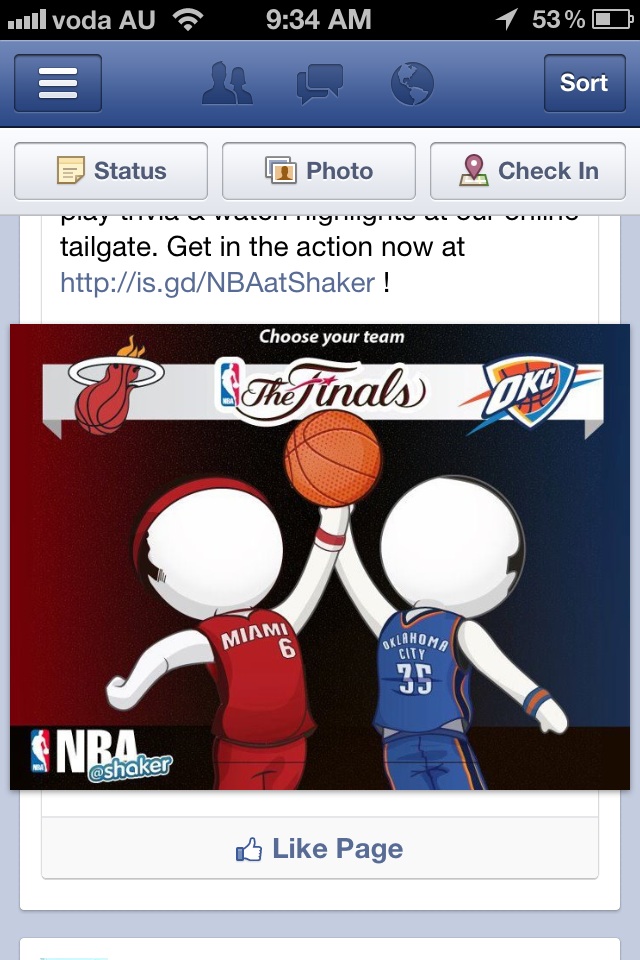
Task: Open the NBA Finals post image
Action: tap(320, 556)
